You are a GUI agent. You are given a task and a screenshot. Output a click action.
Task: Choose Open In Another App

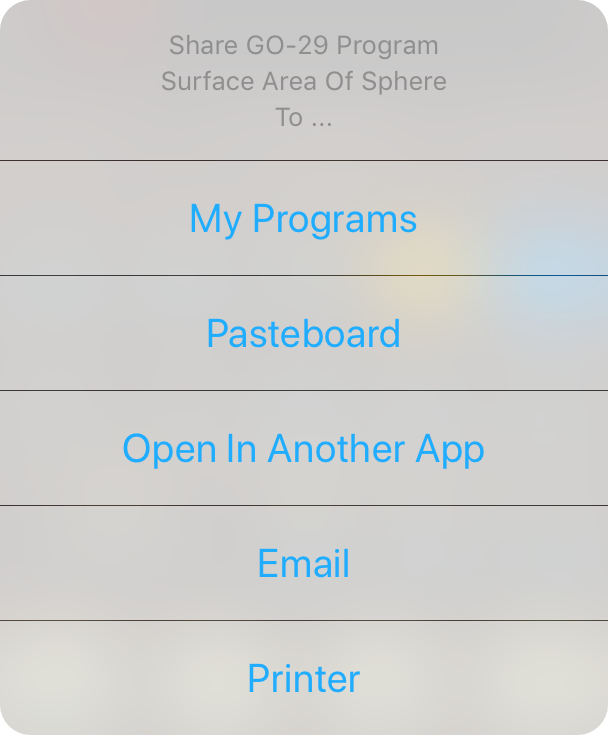pyautogui.click(x=303, y=449)
